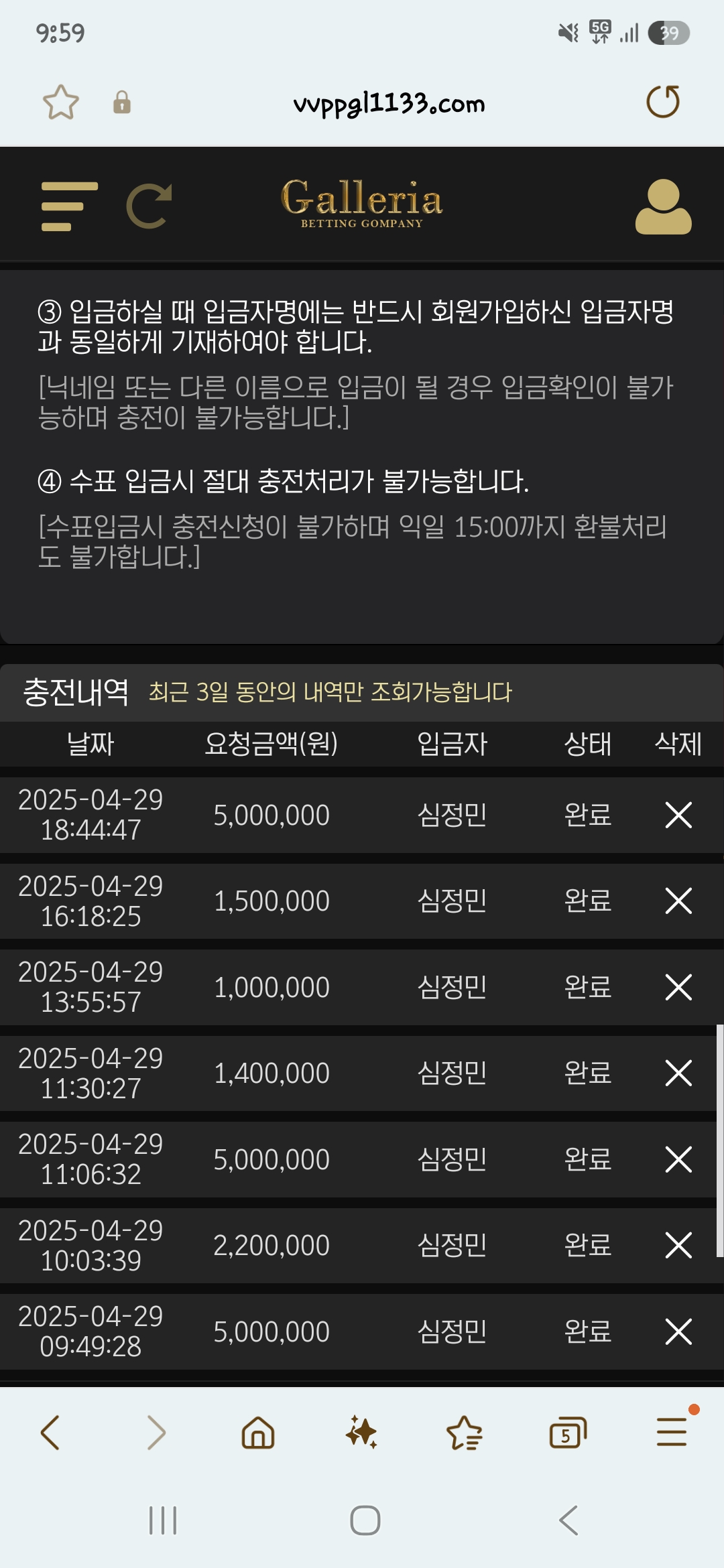Remove the 11:06:32 charge entry
Image resolution: width=724 pixels, height=1568 pixels.
coord(678,1159)
